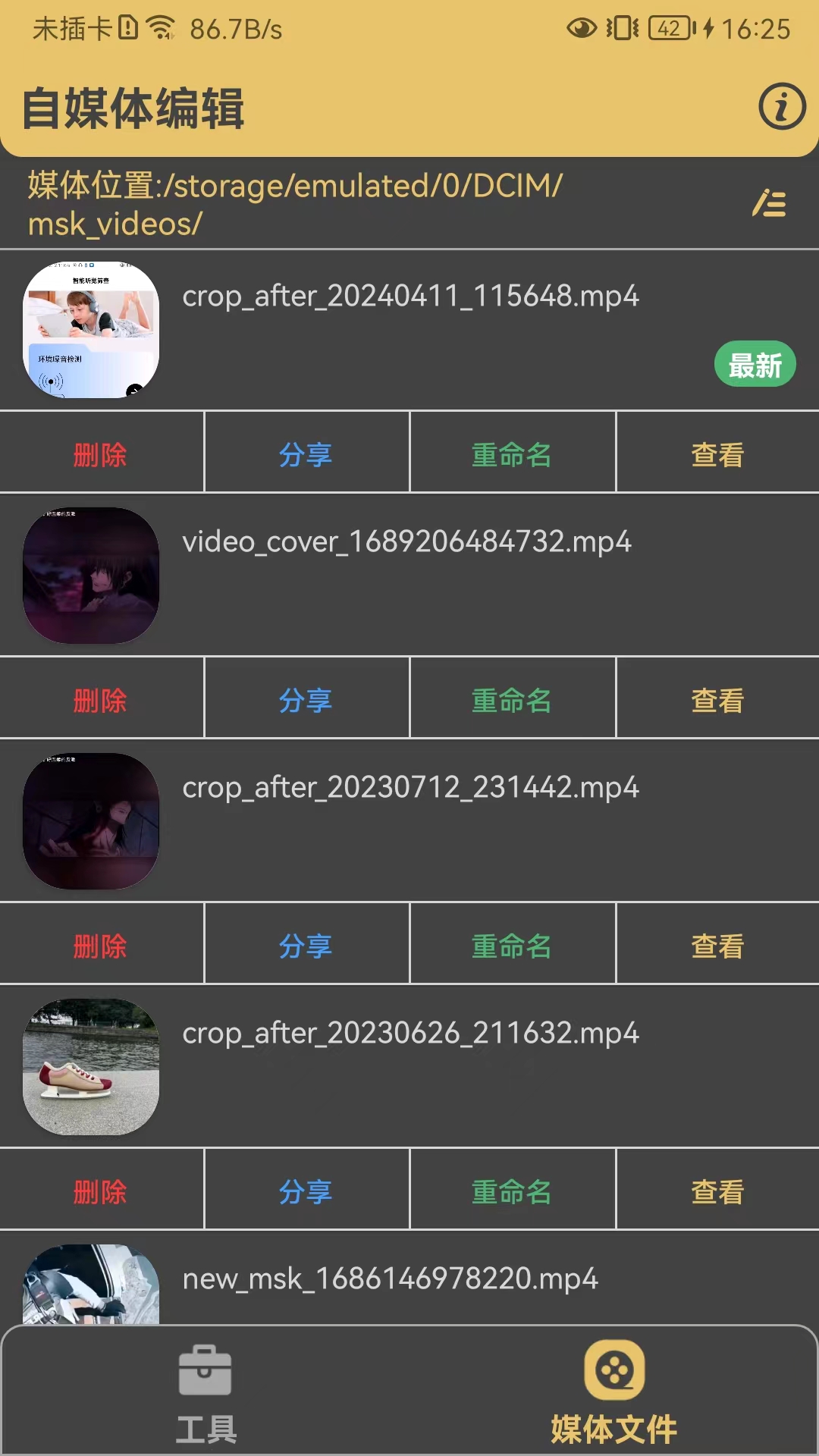Open thumbnail of crop_after_20230626_211632.mp4
The height and width of the screenshot is (1456, 819).
pos(91,1067)
